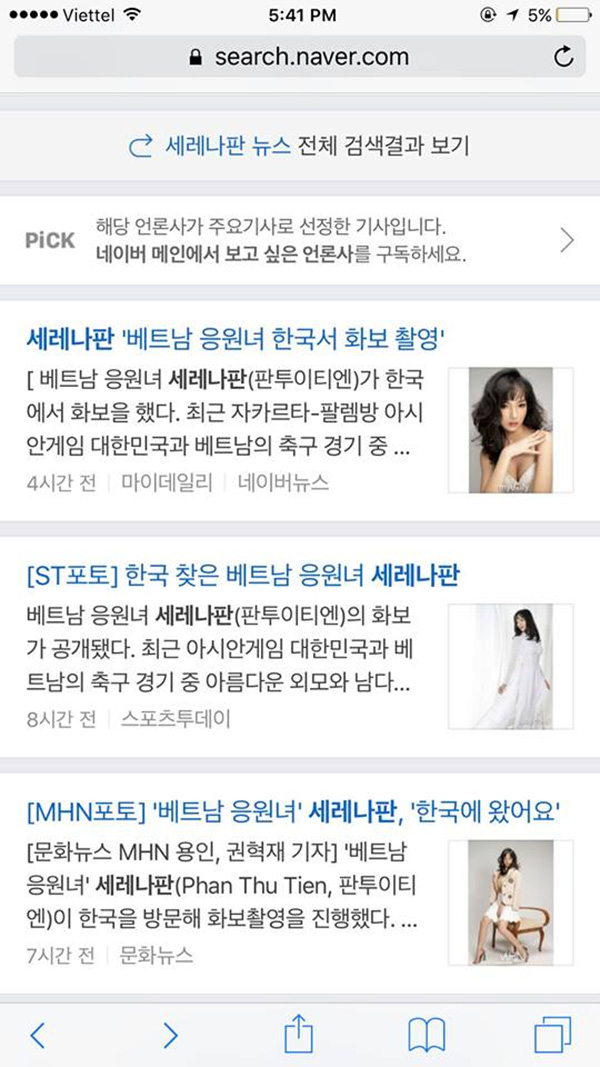
Task: Share this page
Action: pyautogui.click(x=299, y=1033)
